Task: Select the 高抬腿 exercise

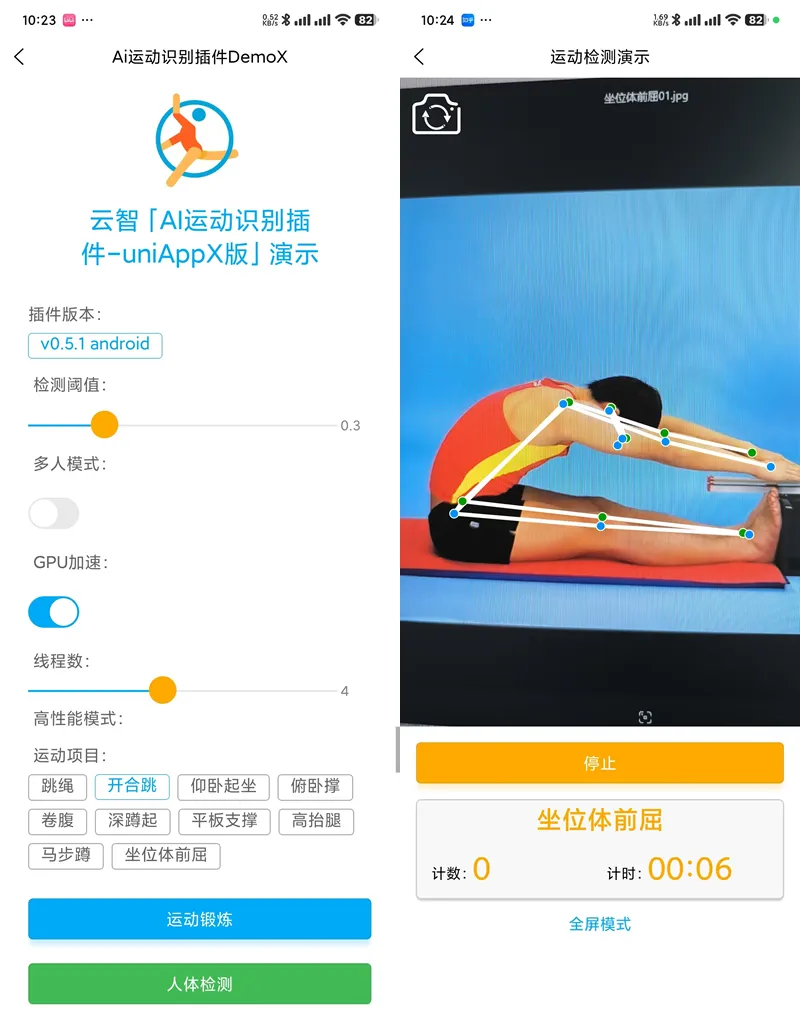Action: coord(316,821)
